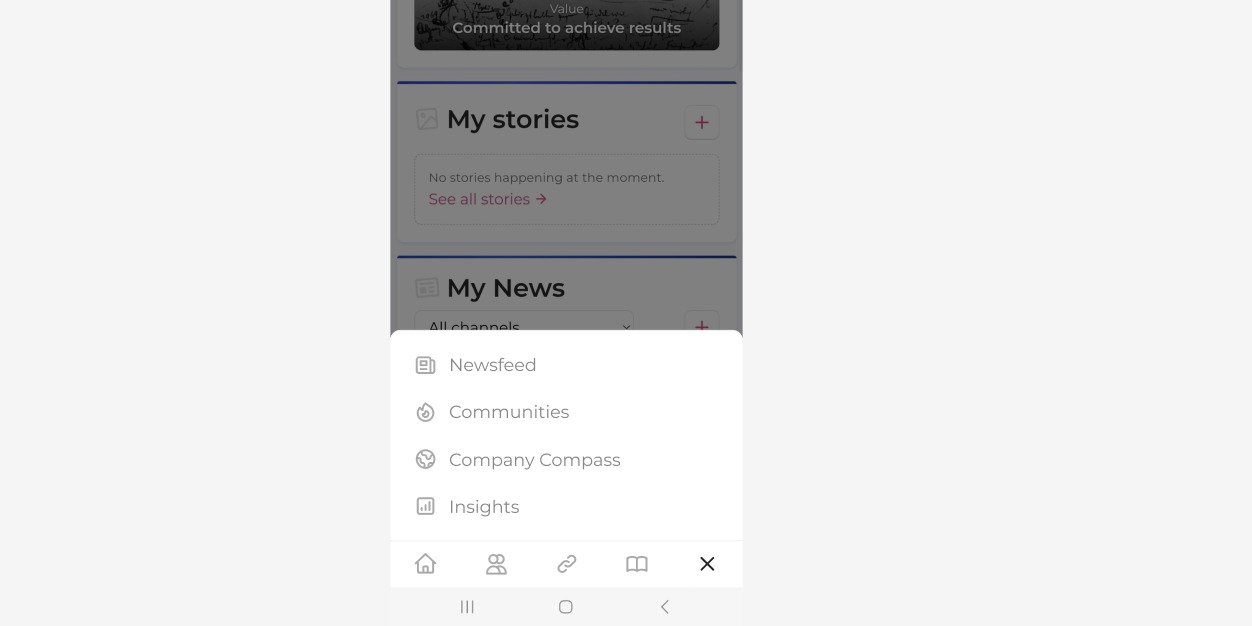Open Newsfeed from the menu
This screenshot has width=1252, height=626.
click(x=492, y=366)
